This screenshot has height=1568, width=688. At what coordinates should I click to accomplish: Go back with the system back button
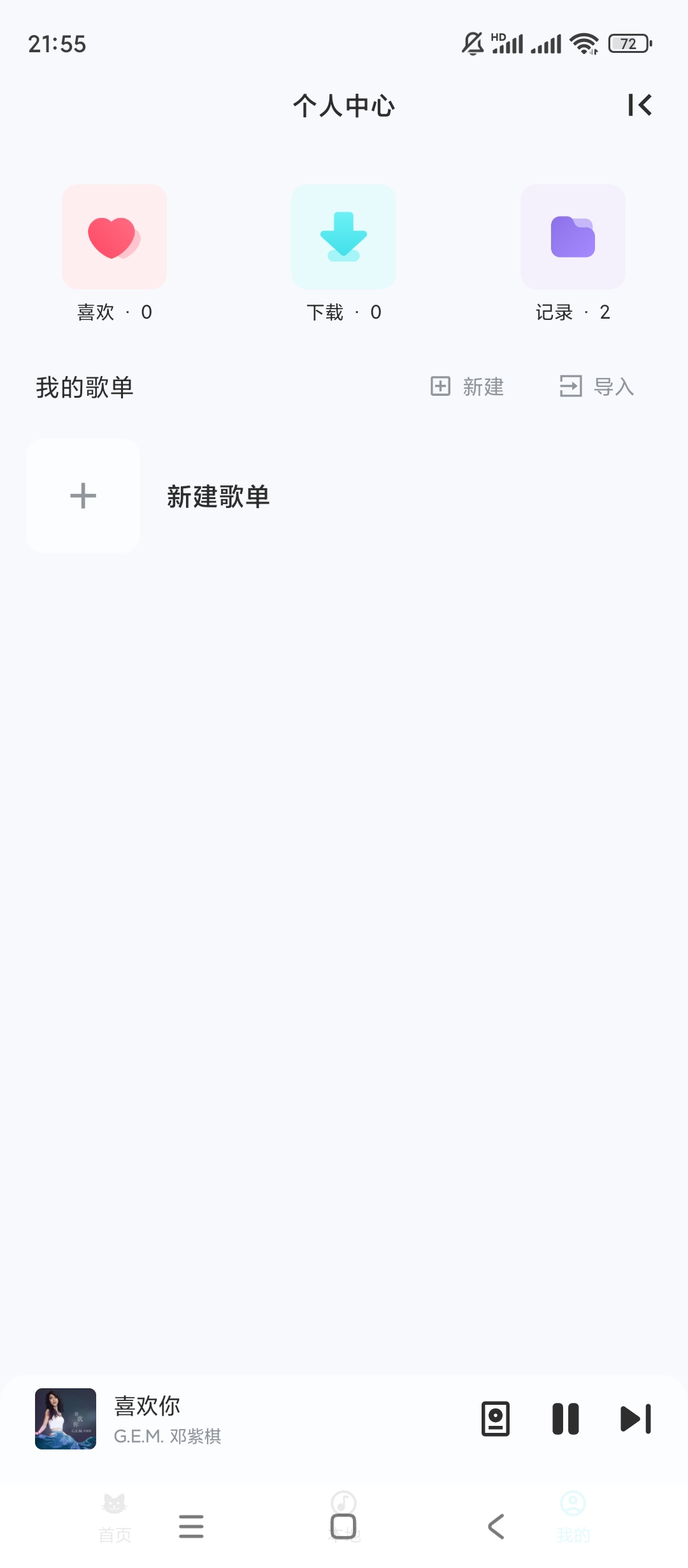[496, 1527]
